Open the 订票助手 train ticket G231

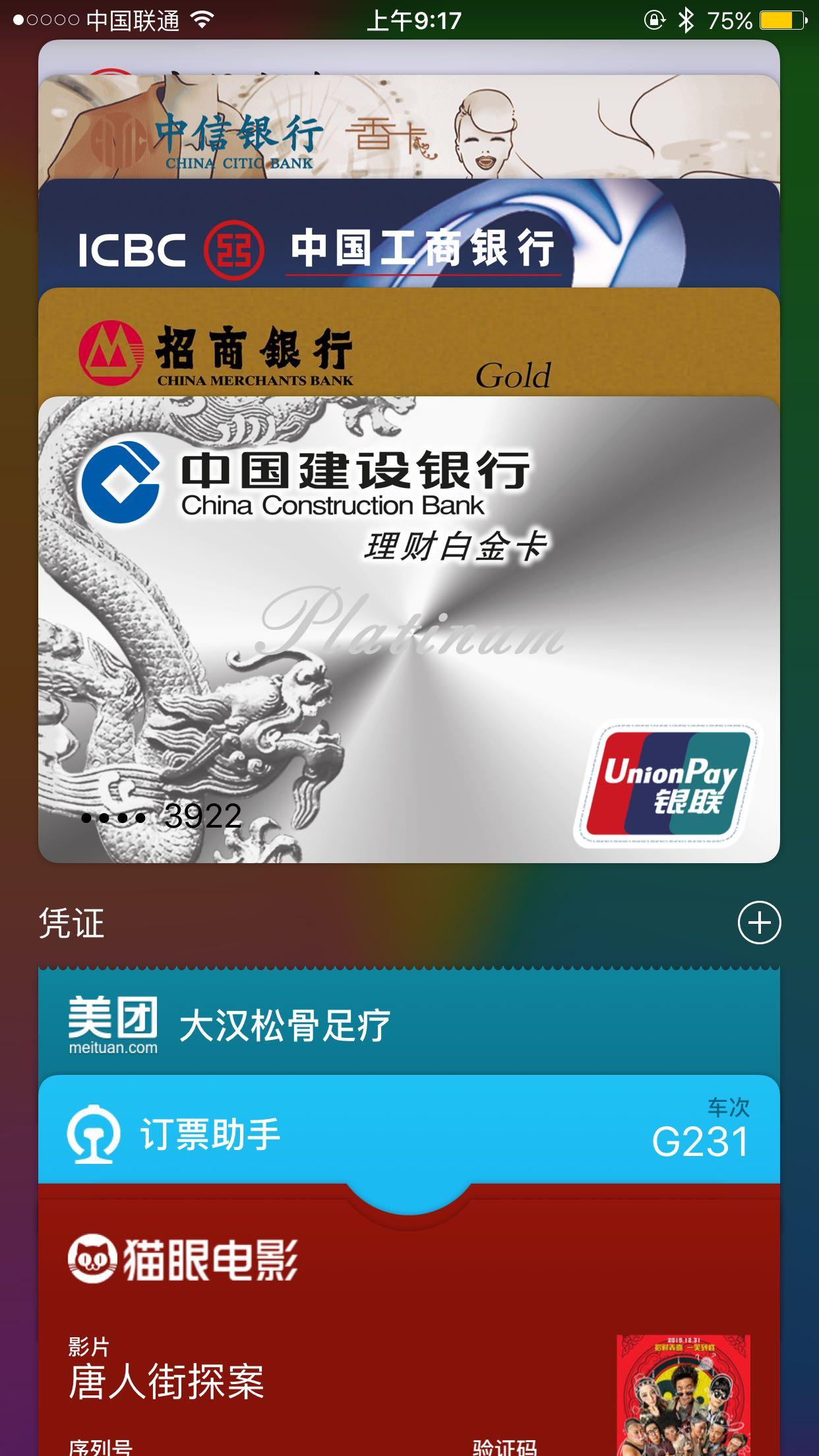click(409, 1130)
